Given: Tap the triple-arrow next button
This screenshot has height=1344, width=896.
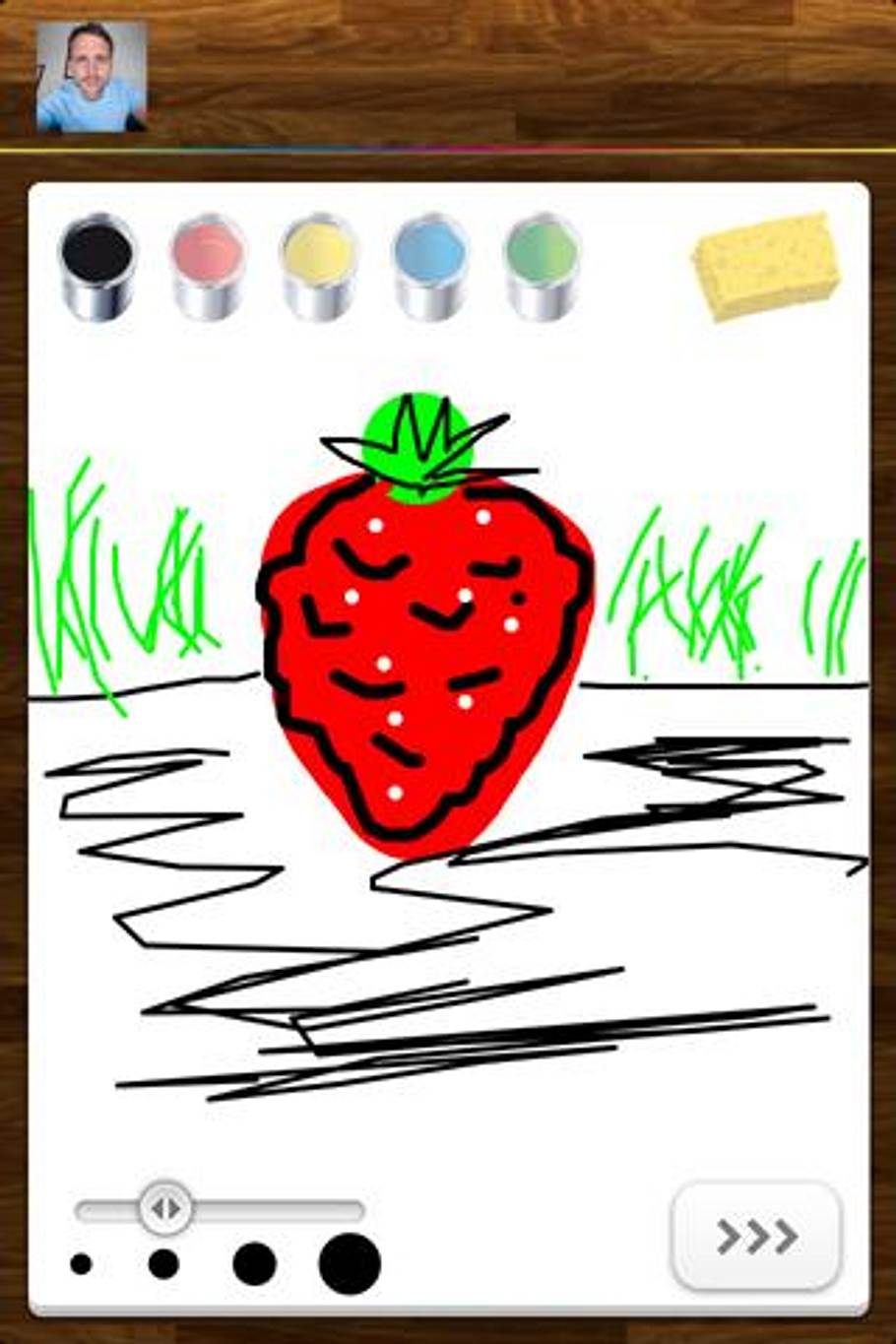Looking at the screenshot, I should point(756,1237).
